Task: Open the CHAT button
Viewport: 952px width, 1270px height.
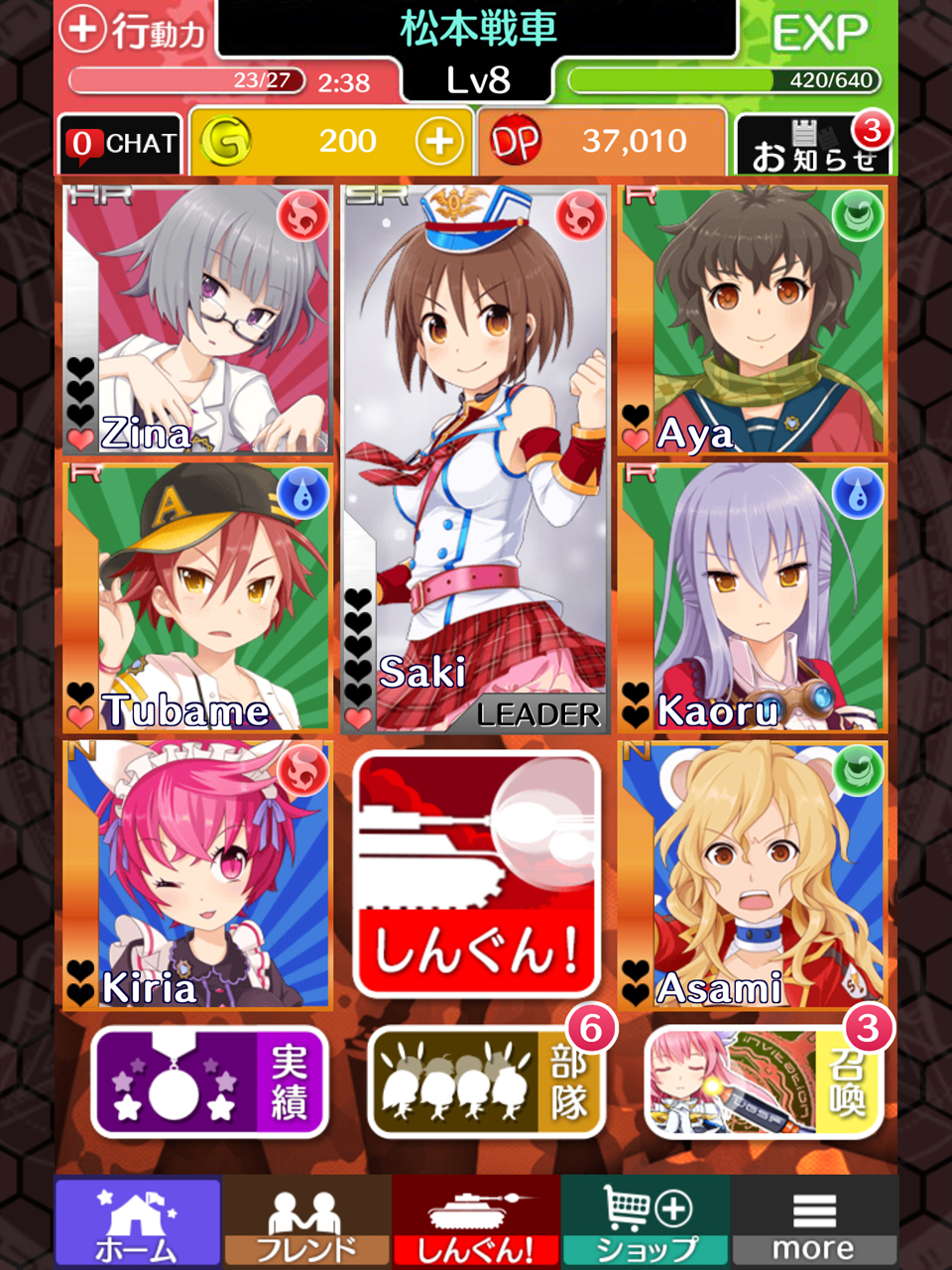Action: coord(120,145)
